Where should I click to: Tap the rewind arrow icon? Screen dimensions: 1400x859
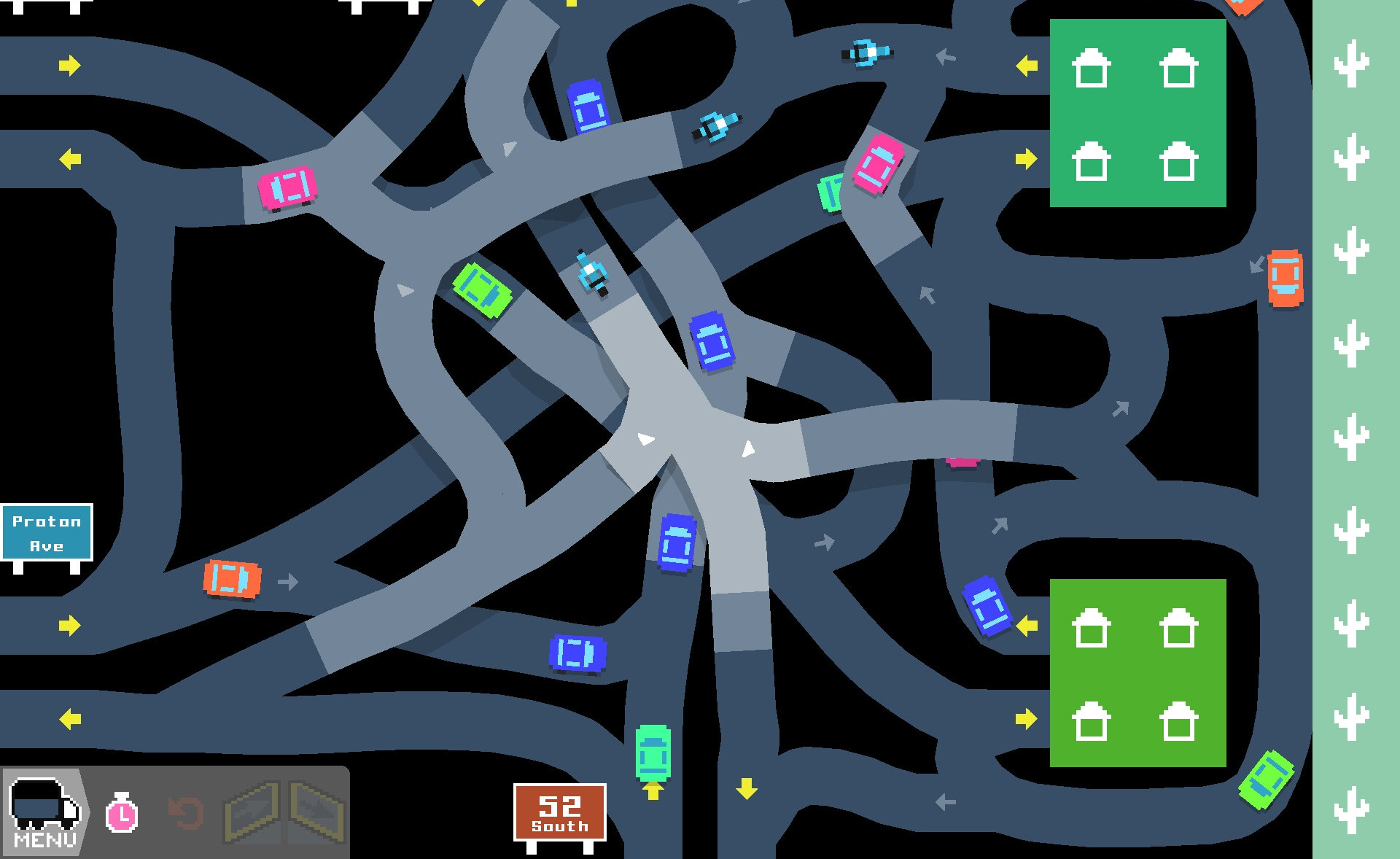(x=185, y=813)
